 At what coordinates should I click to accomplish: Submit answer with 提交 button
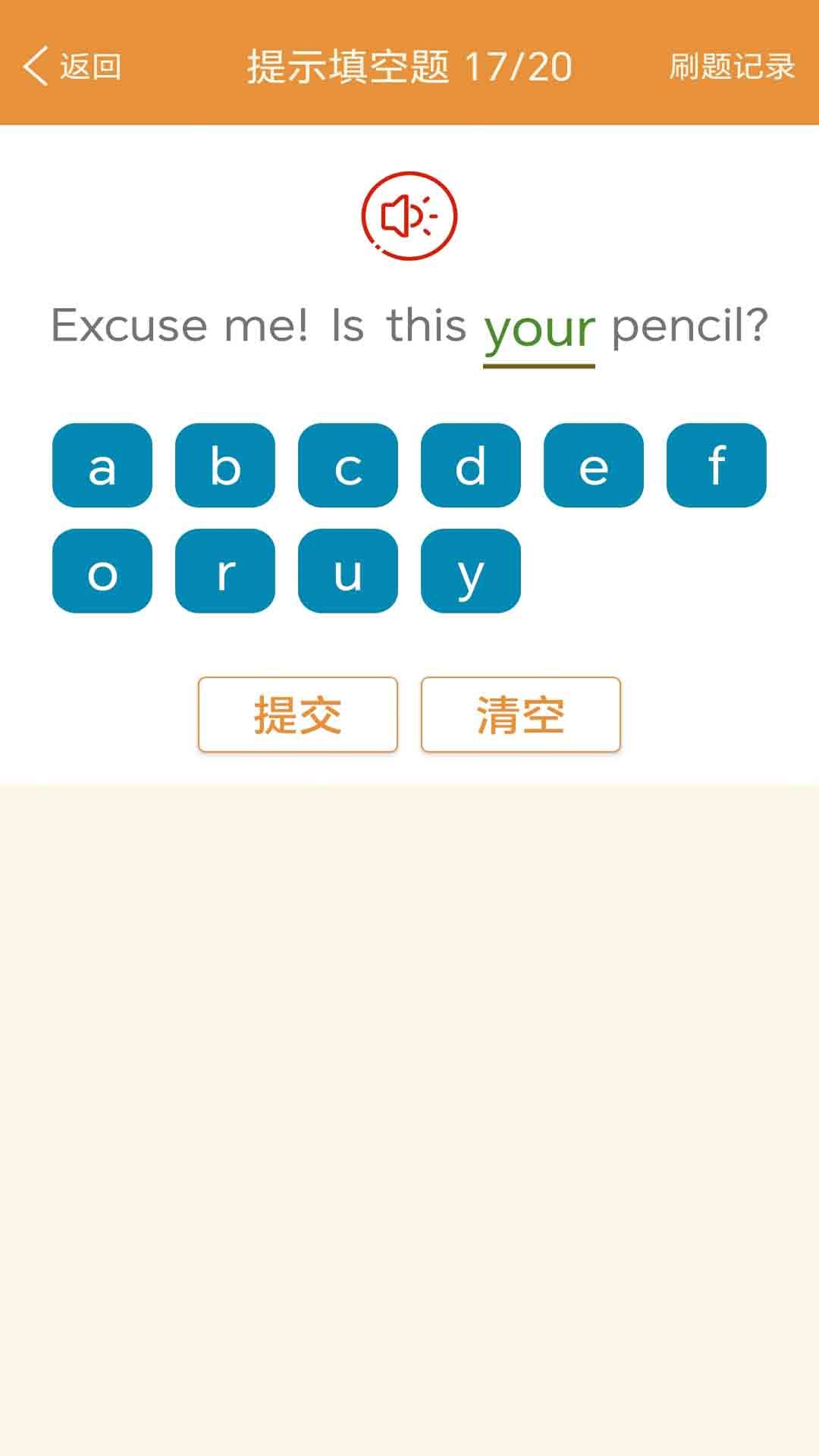pos(297,714)
